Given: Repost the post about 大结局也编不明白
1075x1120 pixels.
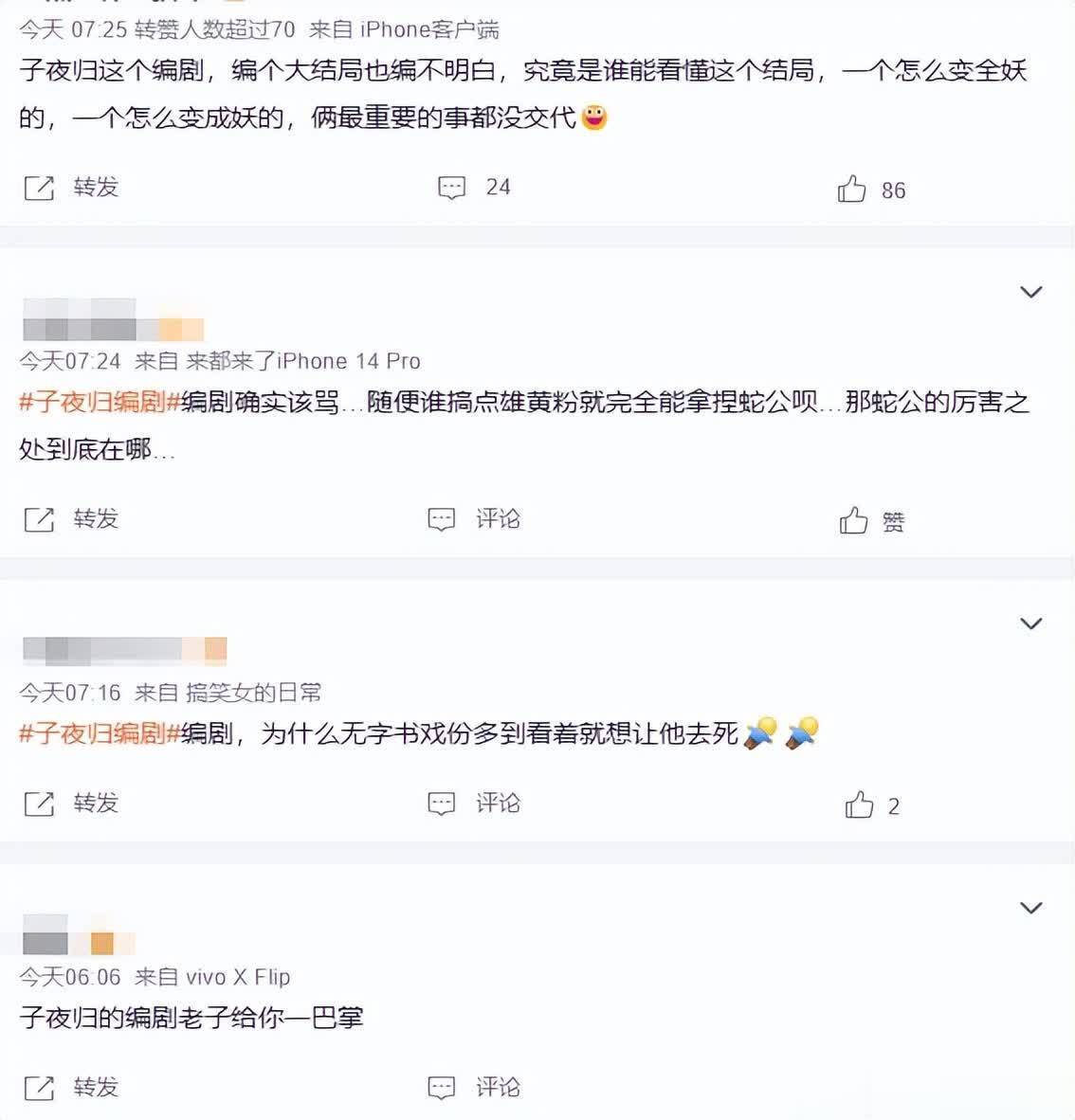Looking at the screenshot, I should (x=70, y=188).
